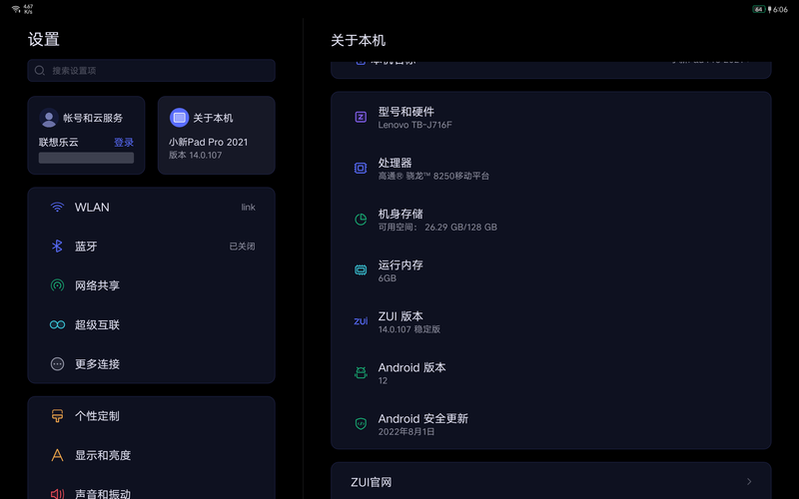Open 网络共享 settings
The height and width of the screenshot is (499, 799).
tap(151, 285)
